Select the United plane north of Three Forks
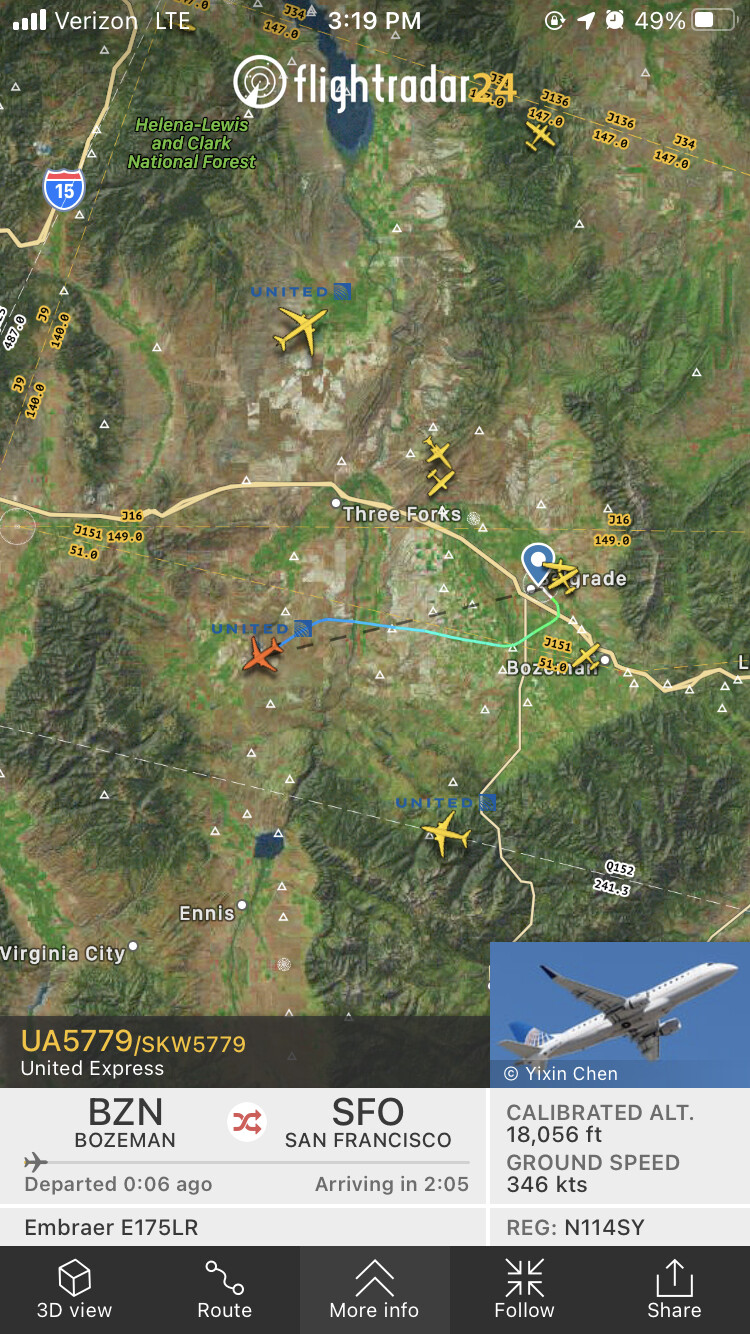The image size is (750, 1334). pyautogui.click(x=300, y=330)
